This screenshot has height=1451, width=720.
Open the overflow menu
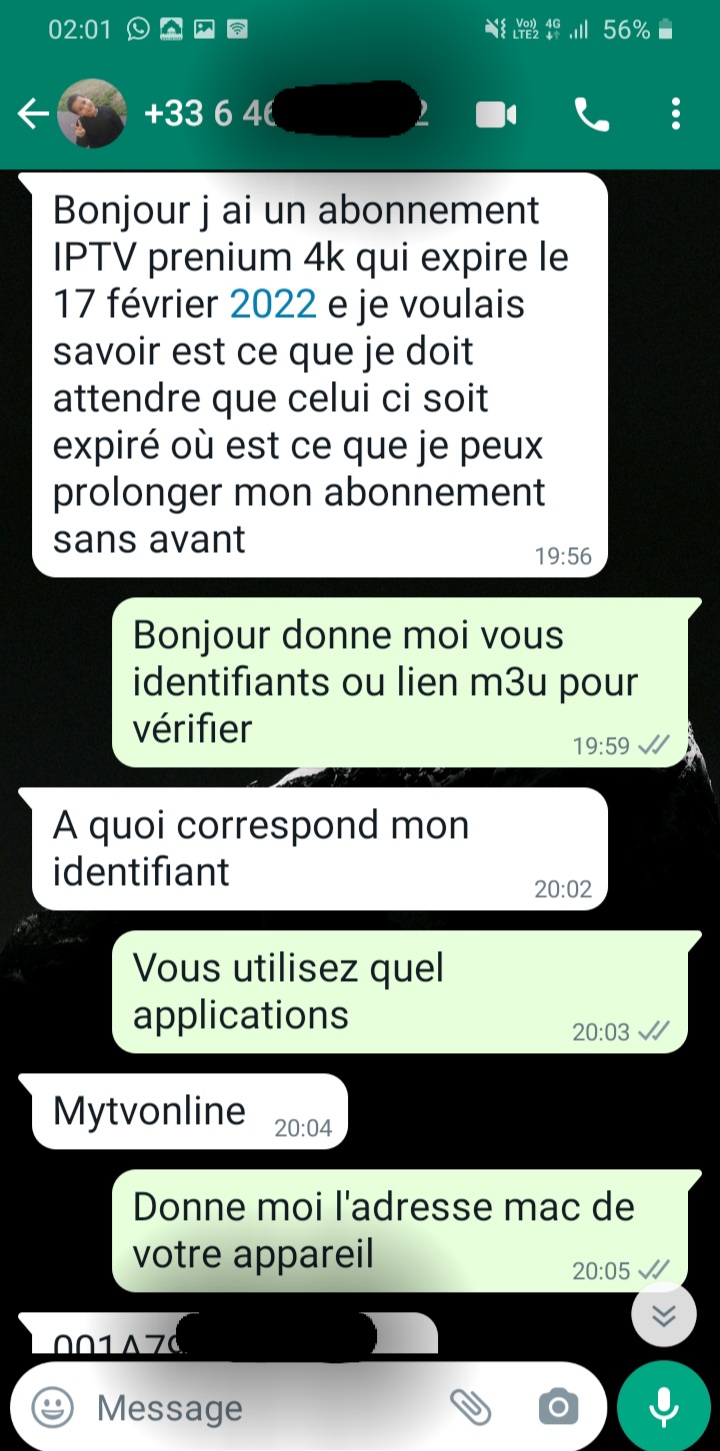[x=676, y=115]
